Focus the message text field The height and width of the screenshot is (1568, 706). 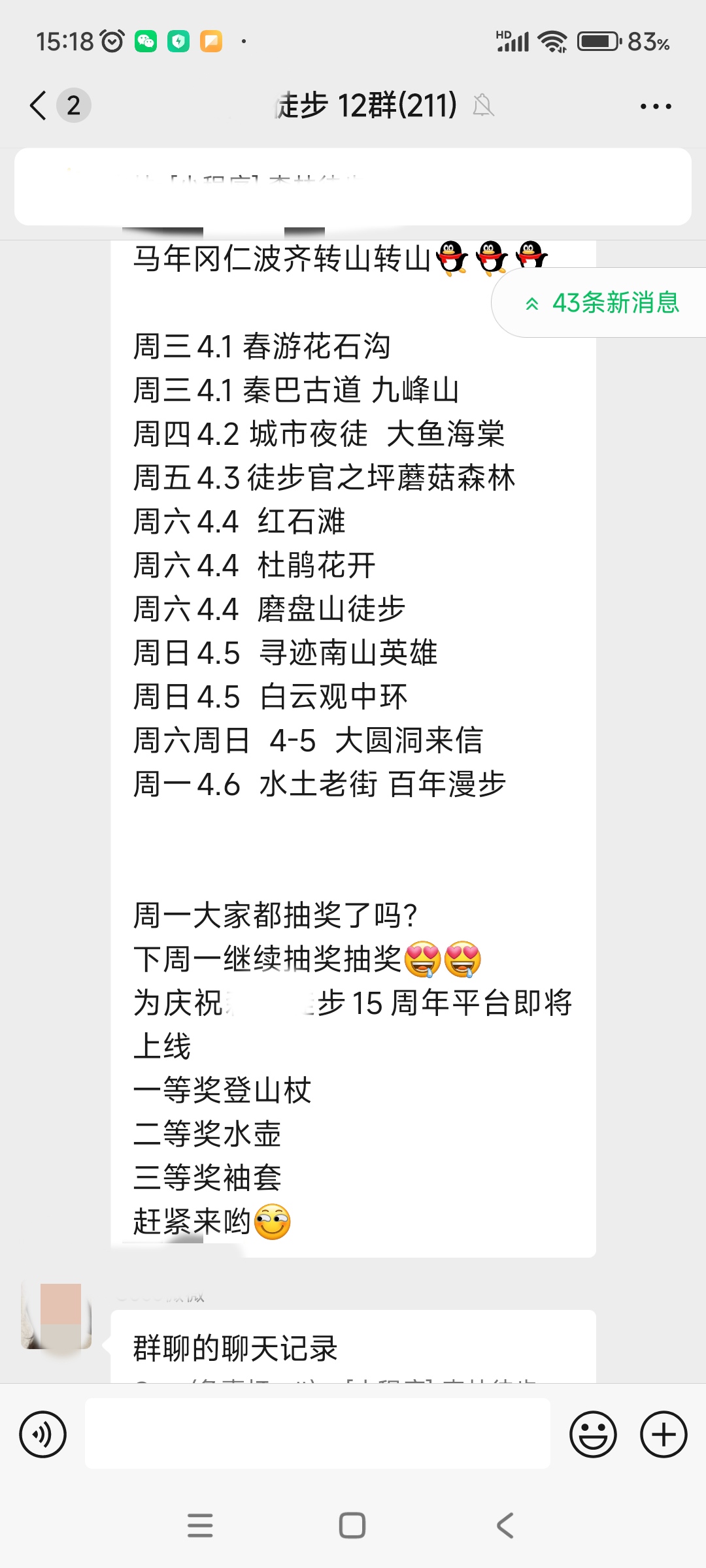317,1433
